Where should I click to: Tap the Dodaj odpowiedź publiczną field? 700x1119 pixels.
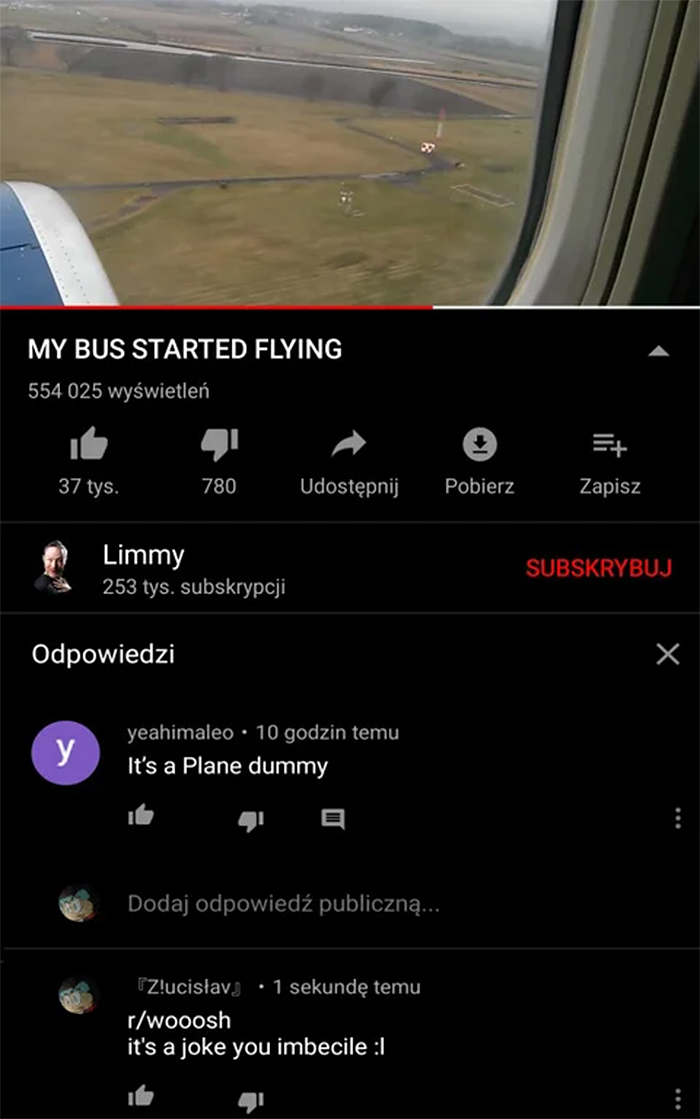point(283,905)
